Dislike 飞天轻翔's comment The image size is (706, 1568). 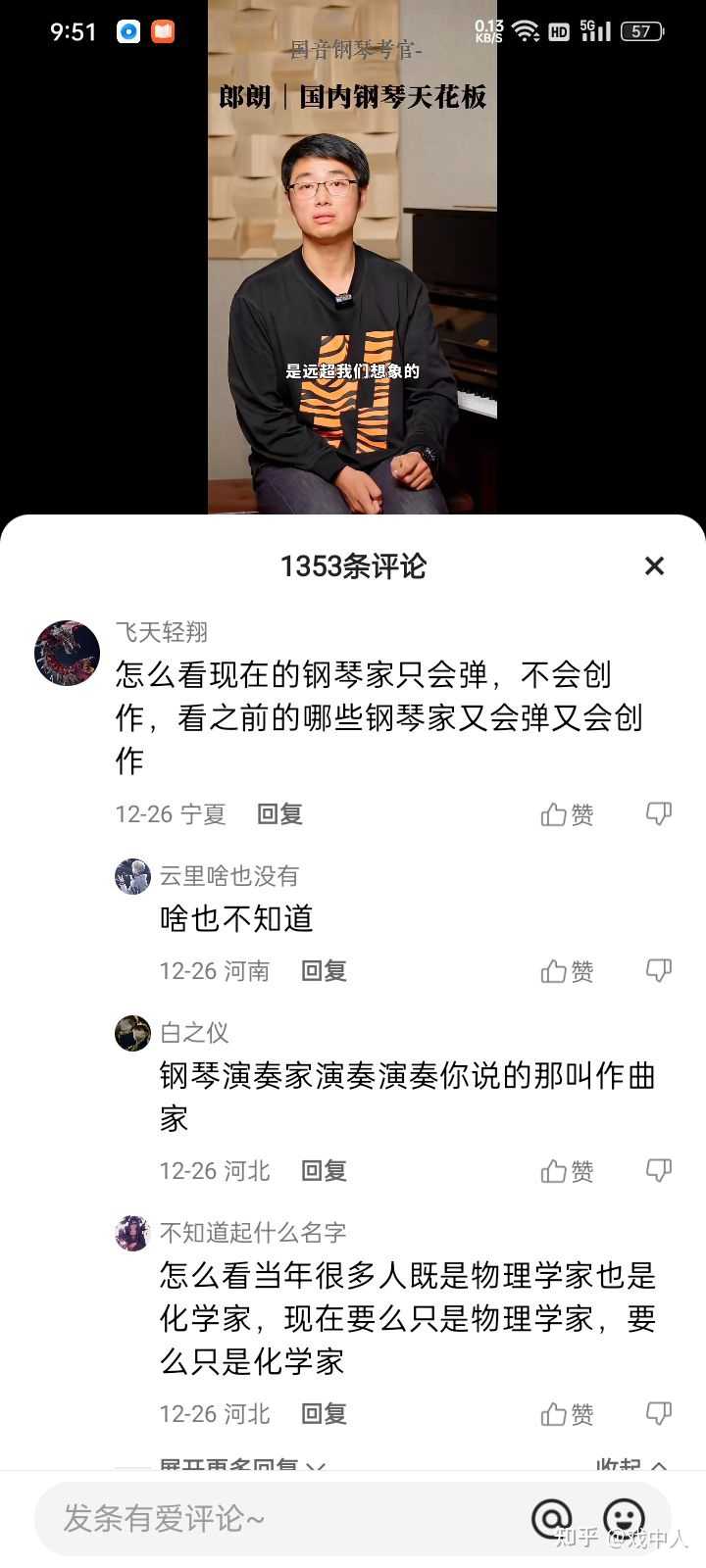[658, 813]
